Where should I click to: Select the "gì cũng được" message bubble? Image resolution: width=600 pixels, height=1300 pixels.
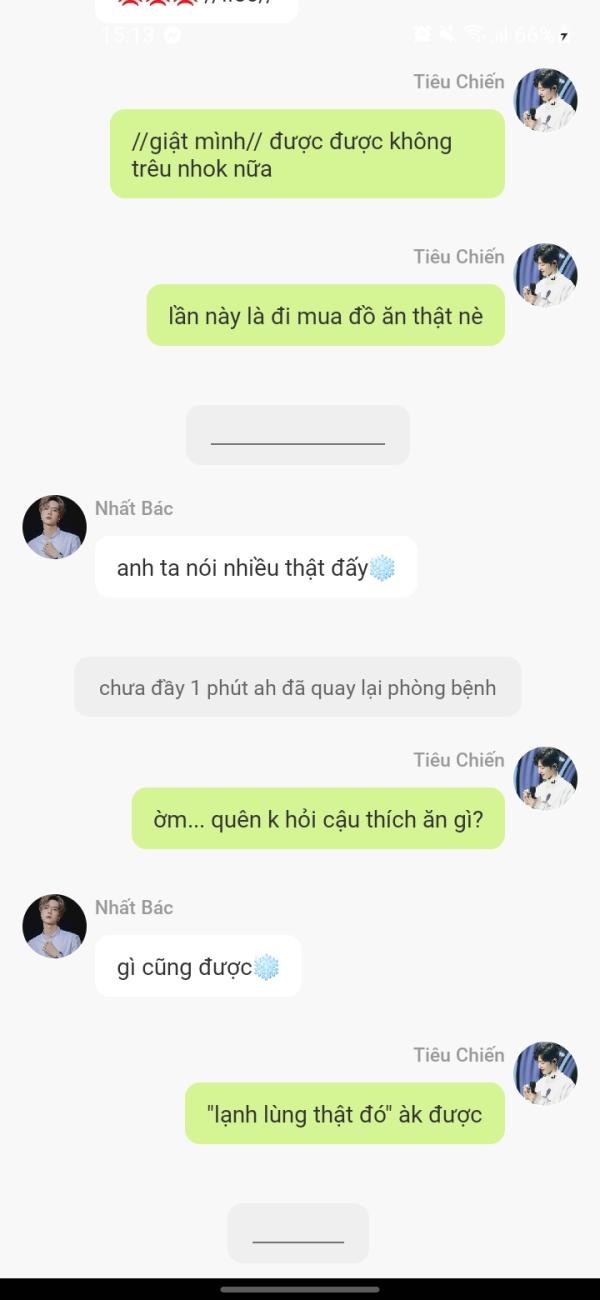click(198, 966)
